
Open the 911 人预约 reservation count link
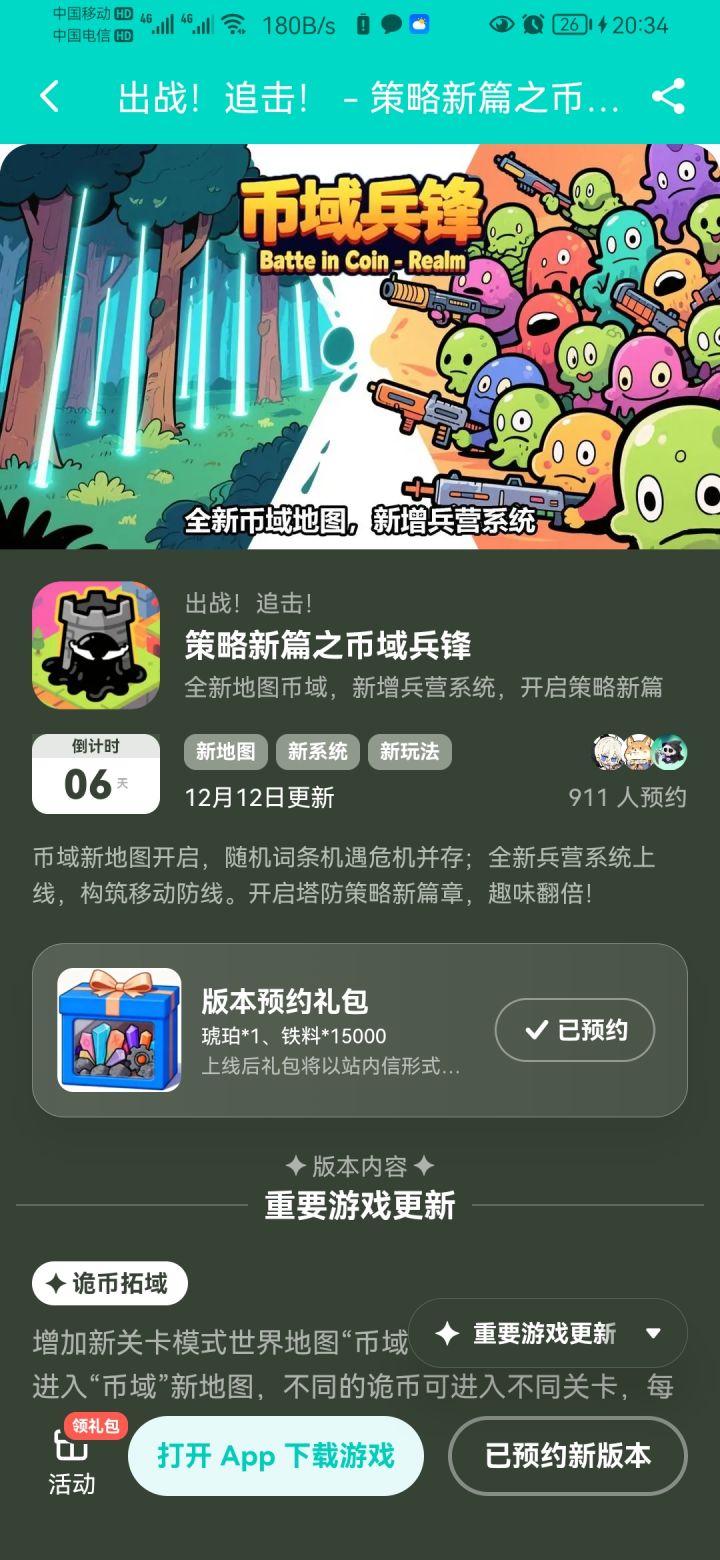628,798
